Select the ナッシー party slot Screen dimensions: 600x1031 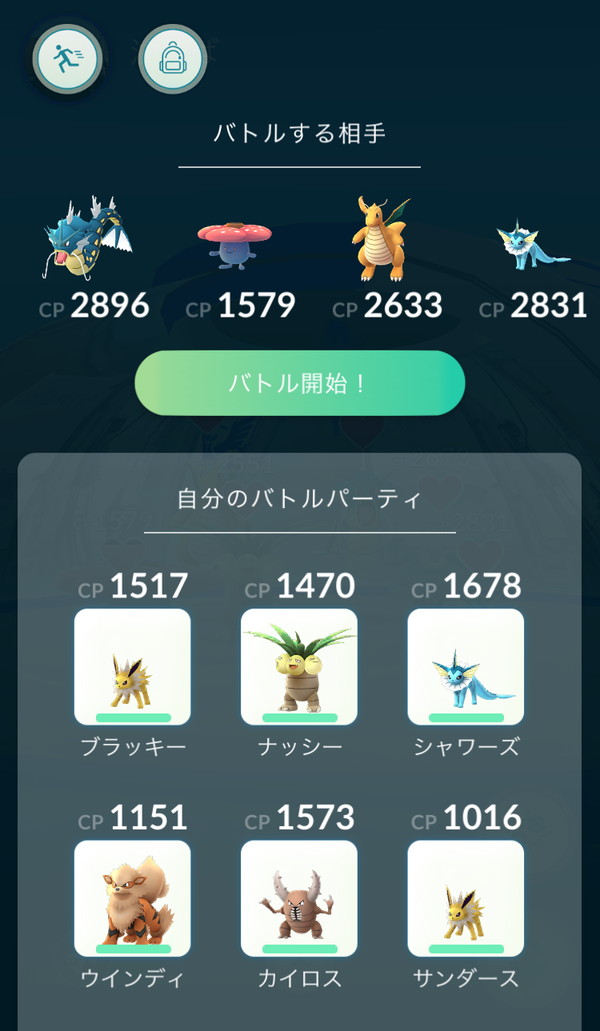299,667
